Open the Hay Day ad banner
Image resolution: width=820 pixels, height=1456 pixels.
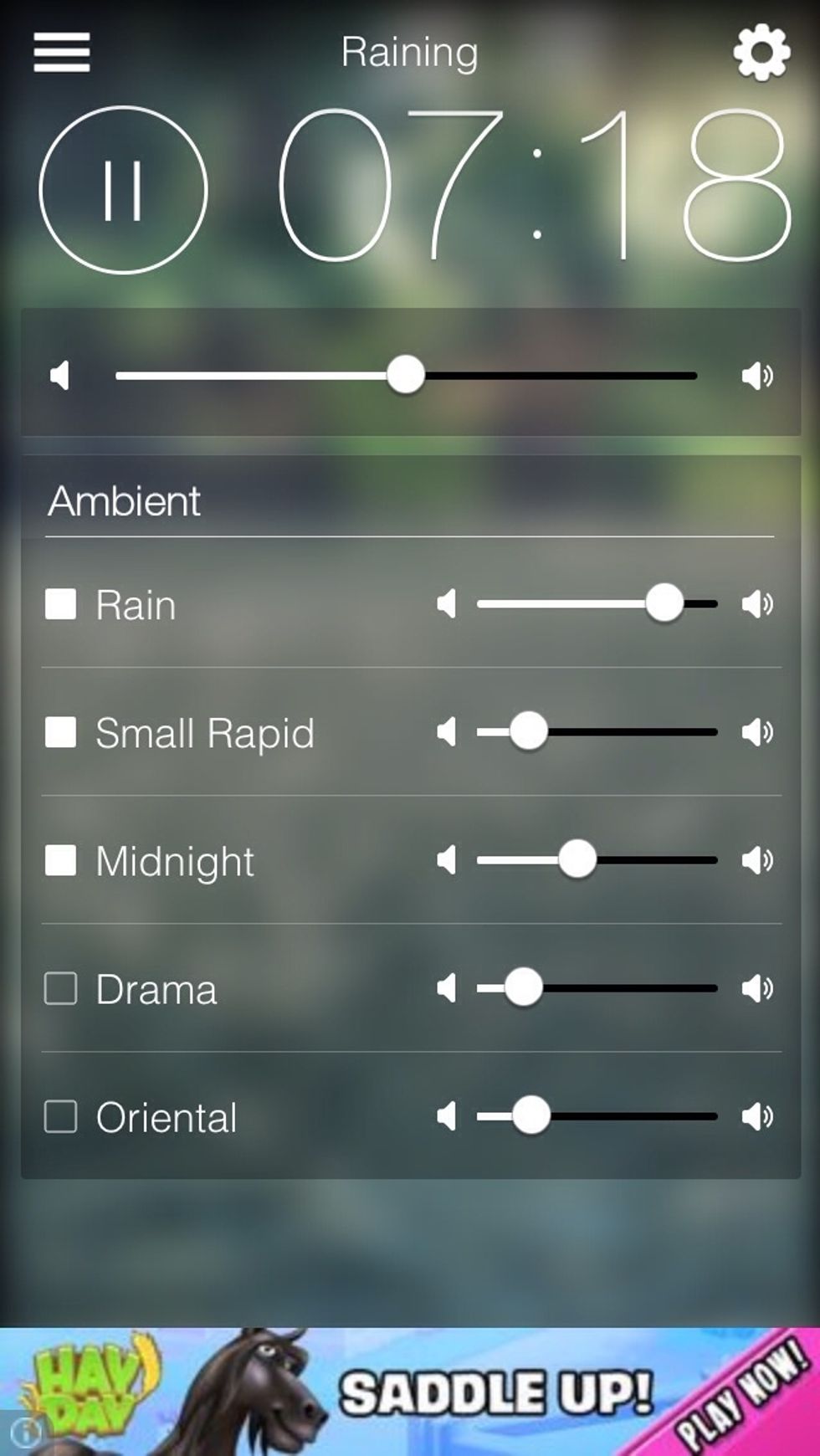point(410,1392)
